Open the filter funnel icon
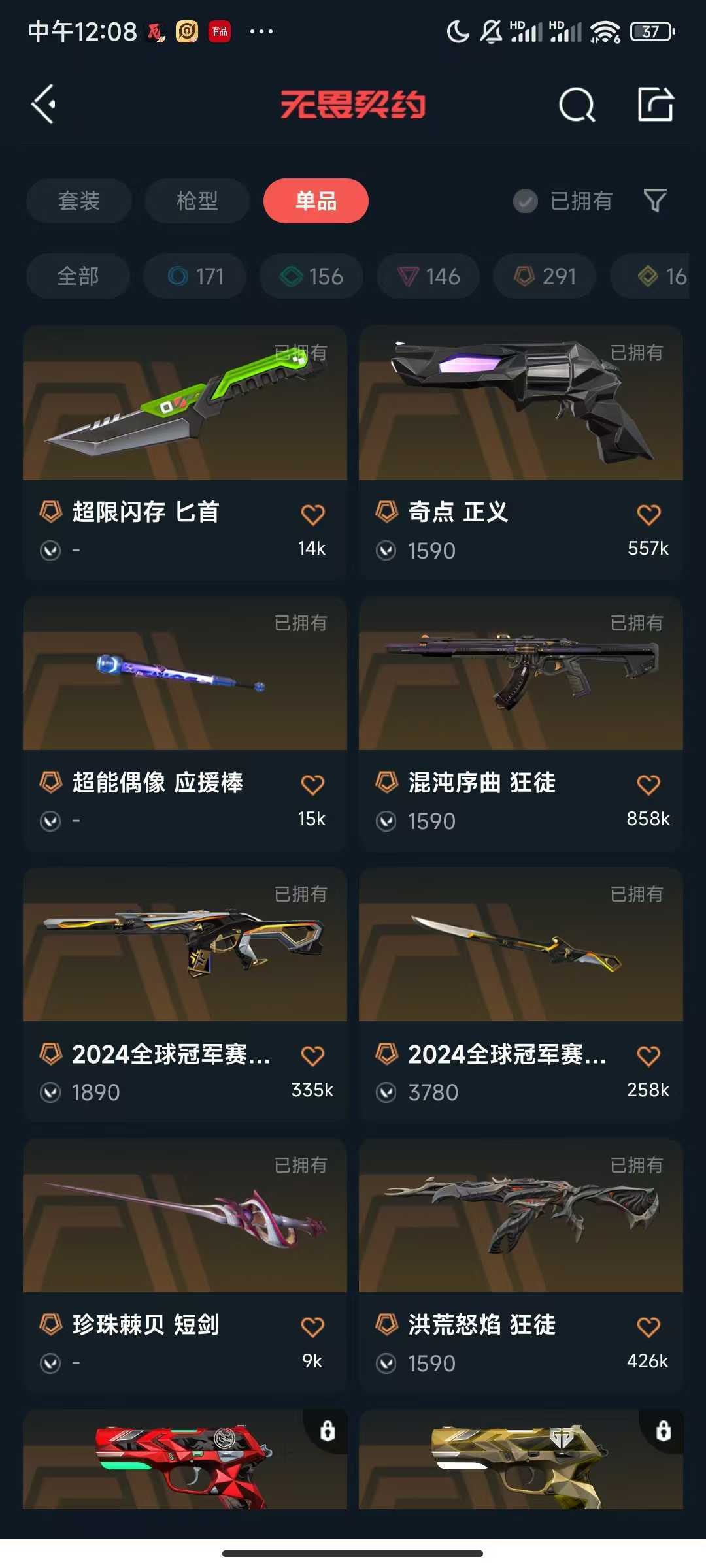The image size is (706, 1568). 655,201
